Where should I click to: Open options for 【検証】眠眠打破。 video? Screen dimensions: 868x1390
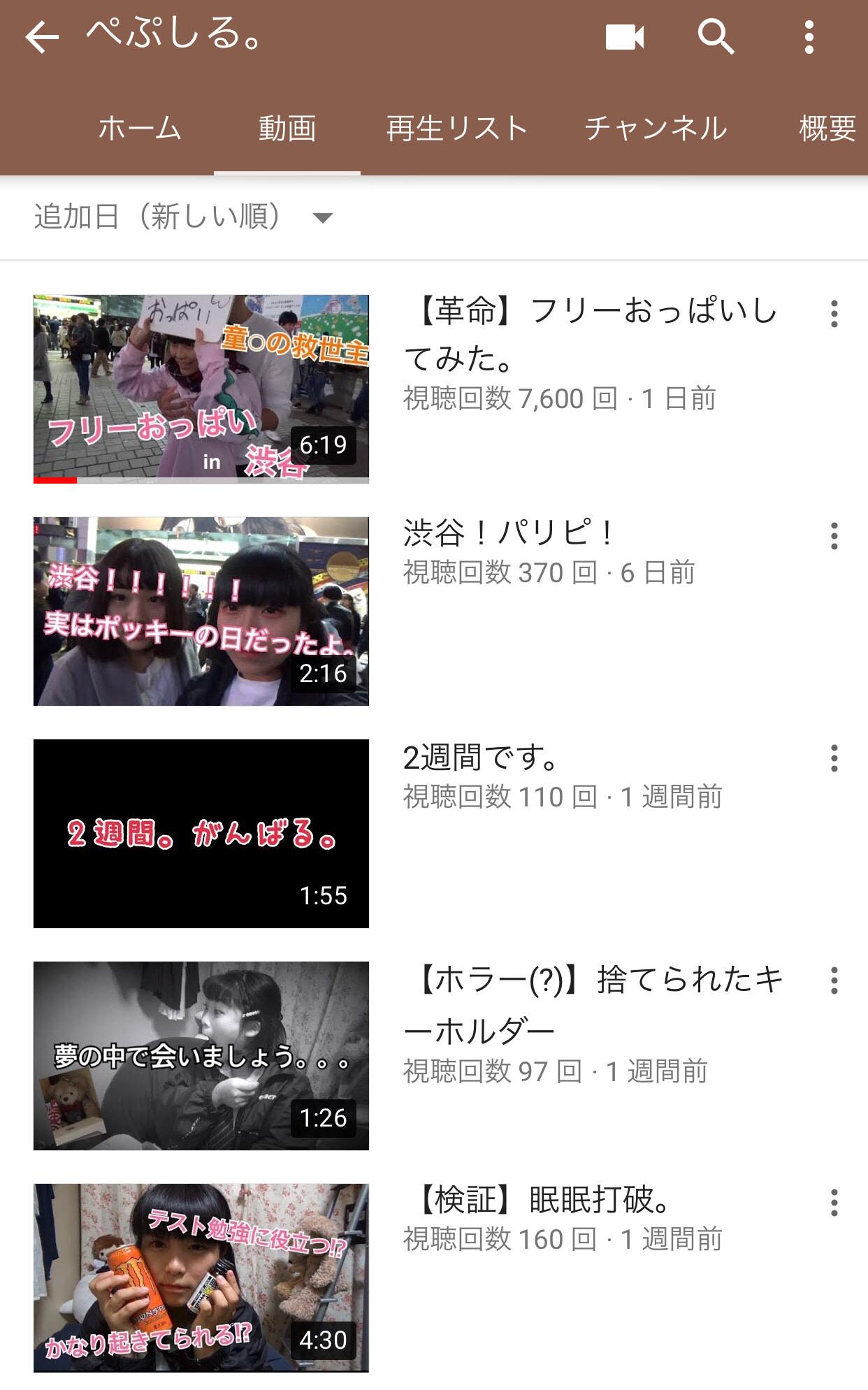pos(834,1203)
